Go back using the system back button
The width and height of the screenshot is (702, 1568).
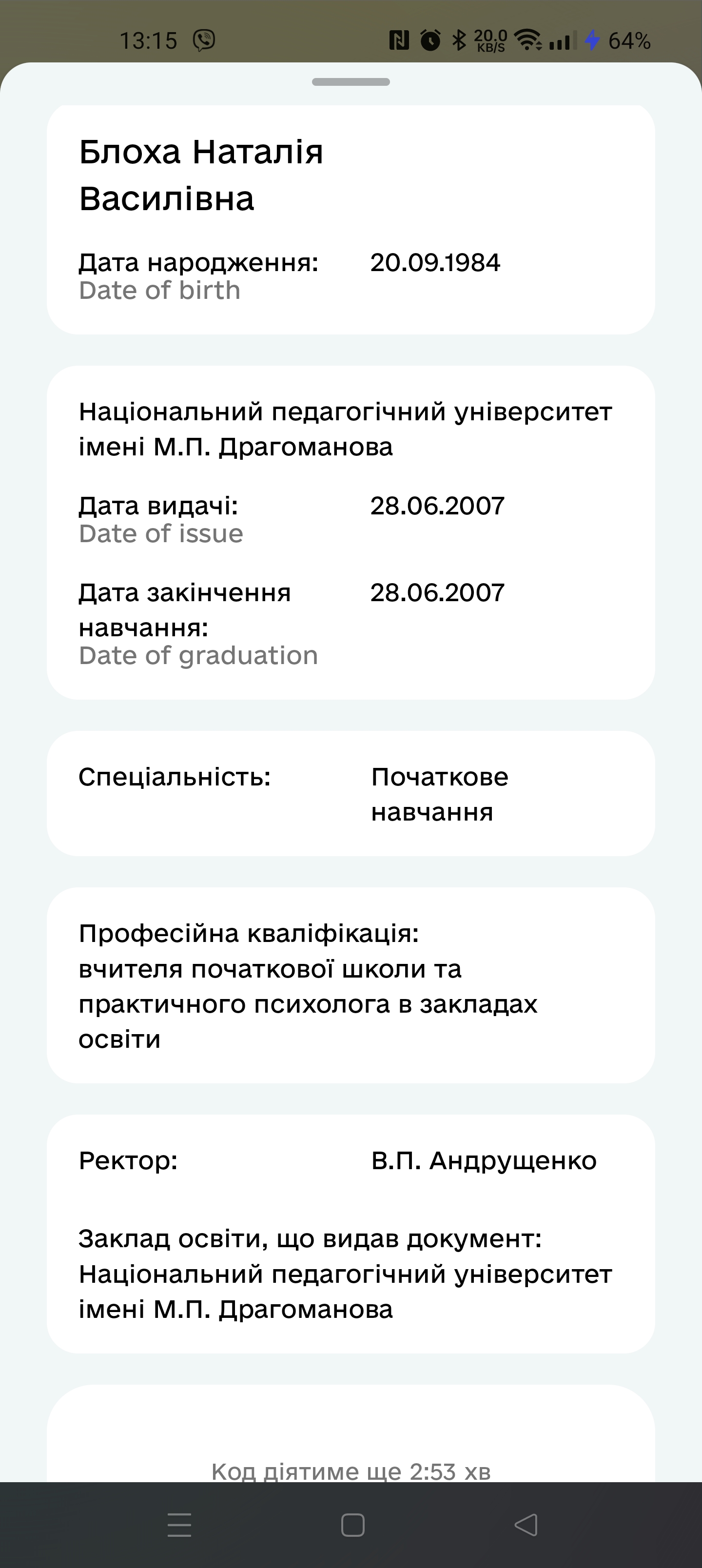click(526, 1525)
